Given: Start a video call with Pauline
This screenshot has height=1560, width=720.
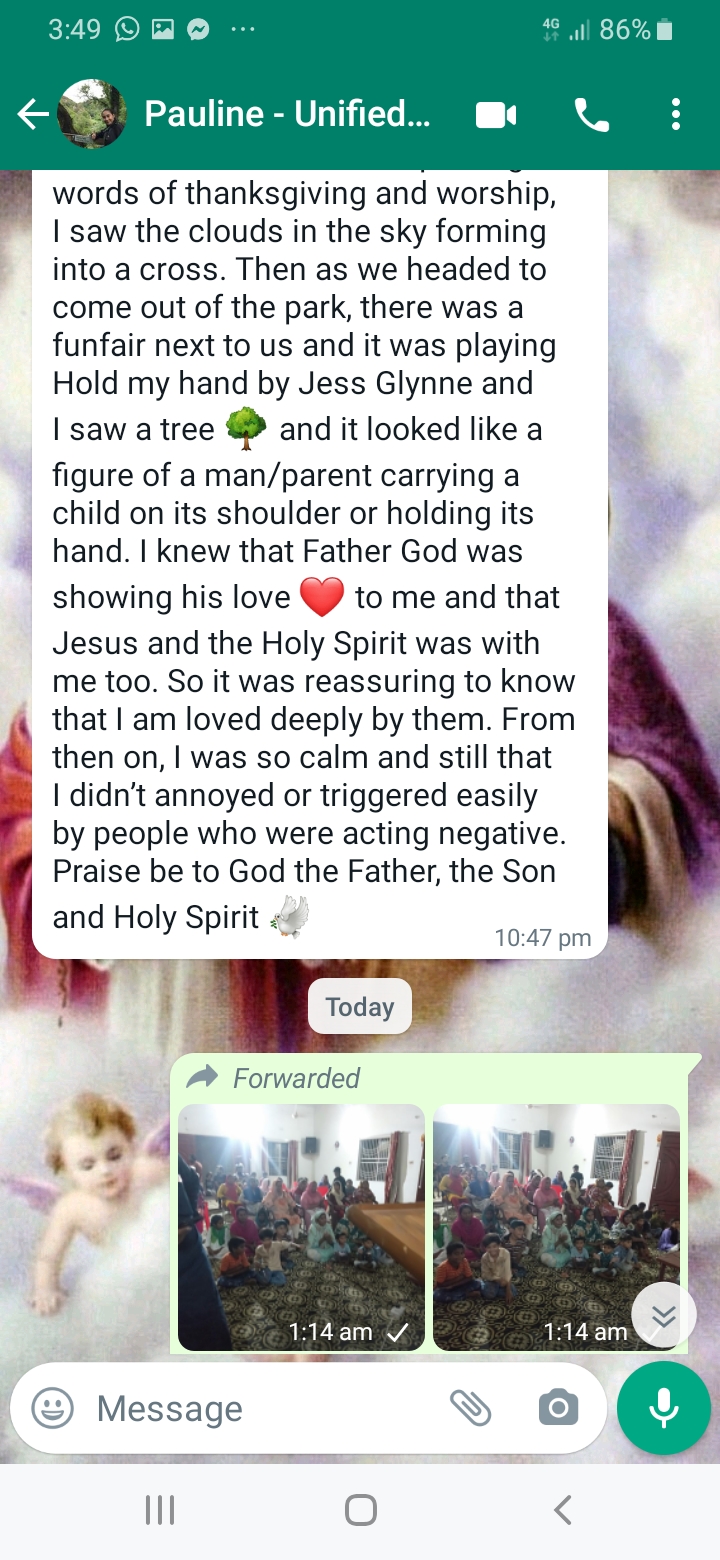Looking at the screenshot, I should click(x=495, y=116).
